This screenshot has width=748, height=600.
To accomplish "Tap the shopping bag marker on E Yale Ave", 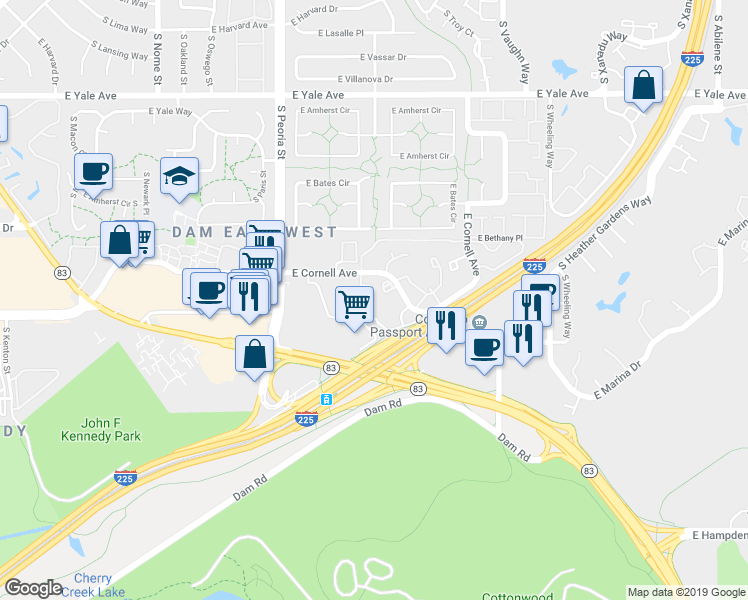I will [644, 86].
